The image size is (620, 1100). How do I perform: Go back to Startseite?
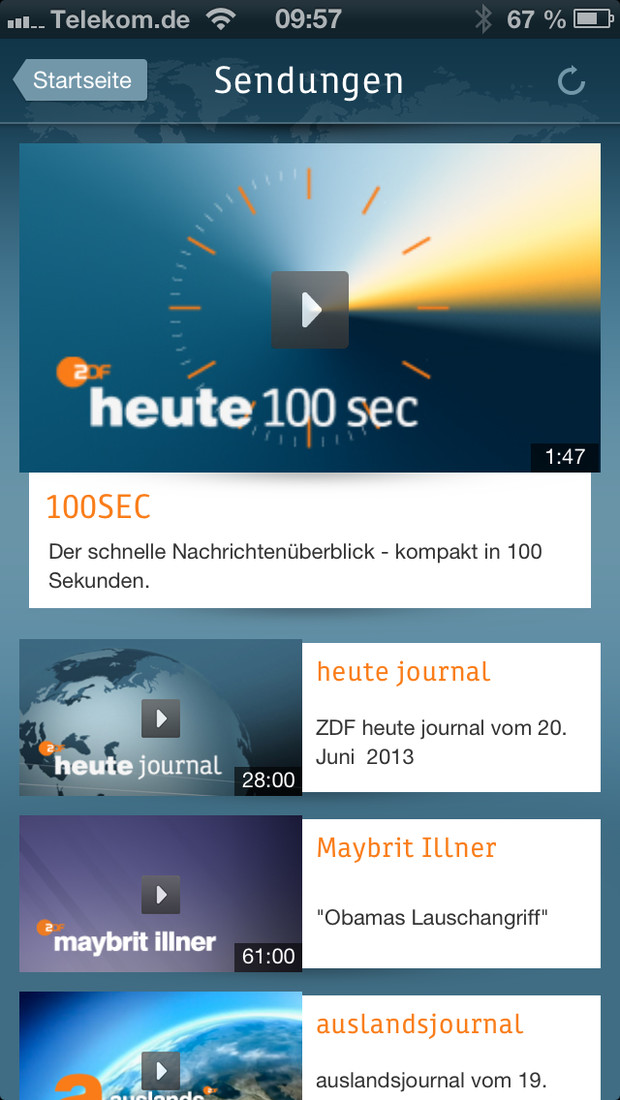pos(80,80)
